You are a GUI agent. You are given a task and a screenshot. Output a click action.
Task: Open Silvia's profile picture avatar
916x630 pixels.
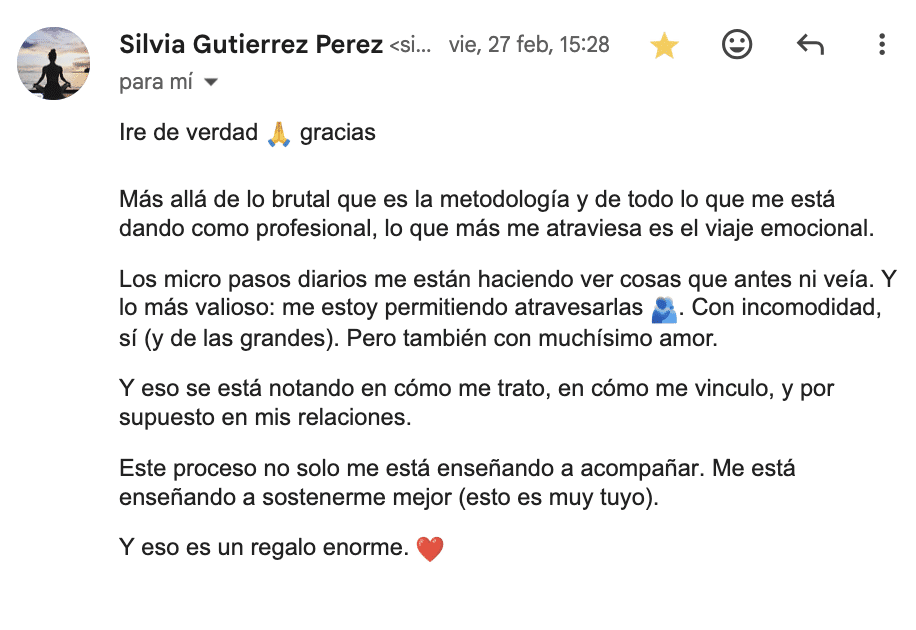point(54,63)
